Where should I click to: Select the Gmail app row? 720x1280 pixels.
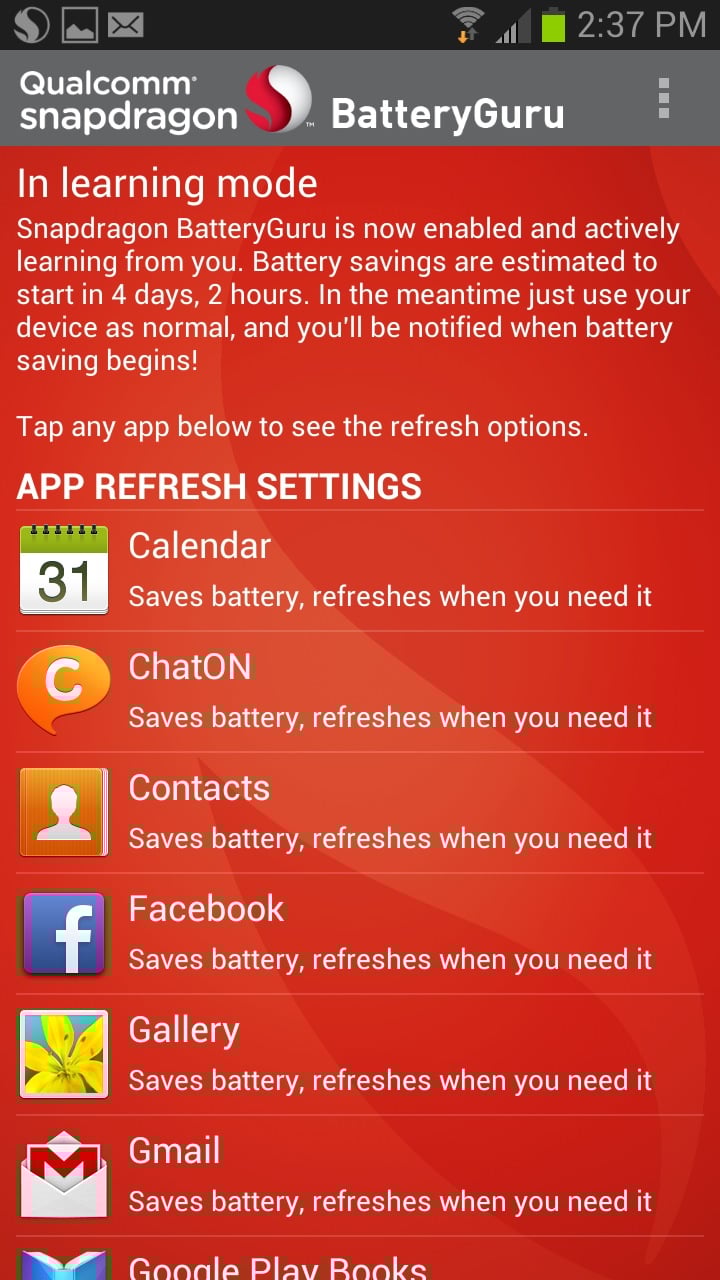[x=360, y=1176]
